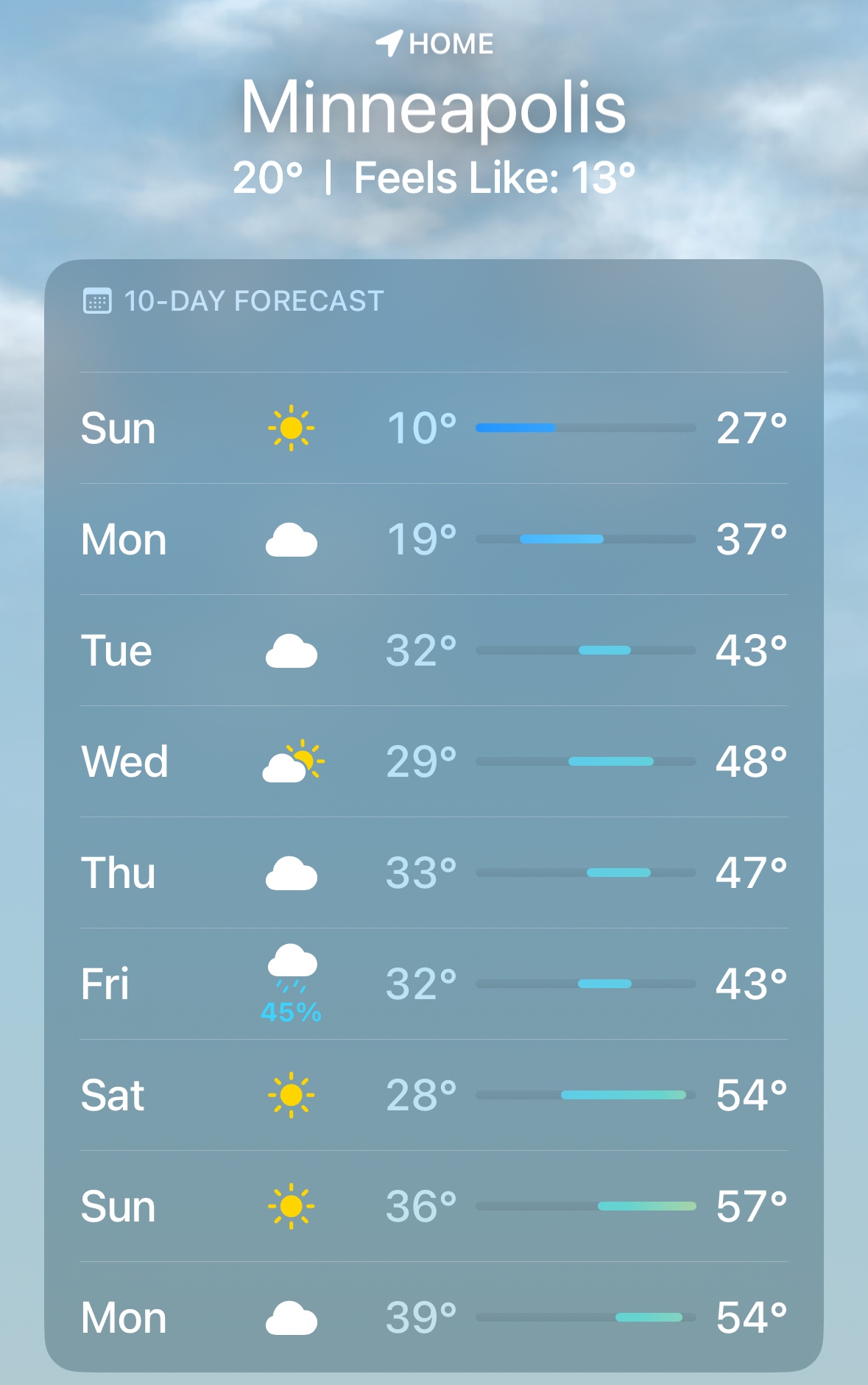Open Sunday's forecast with 57° high
This screenshot has width=868, height=1385.
pos(434,1206)
